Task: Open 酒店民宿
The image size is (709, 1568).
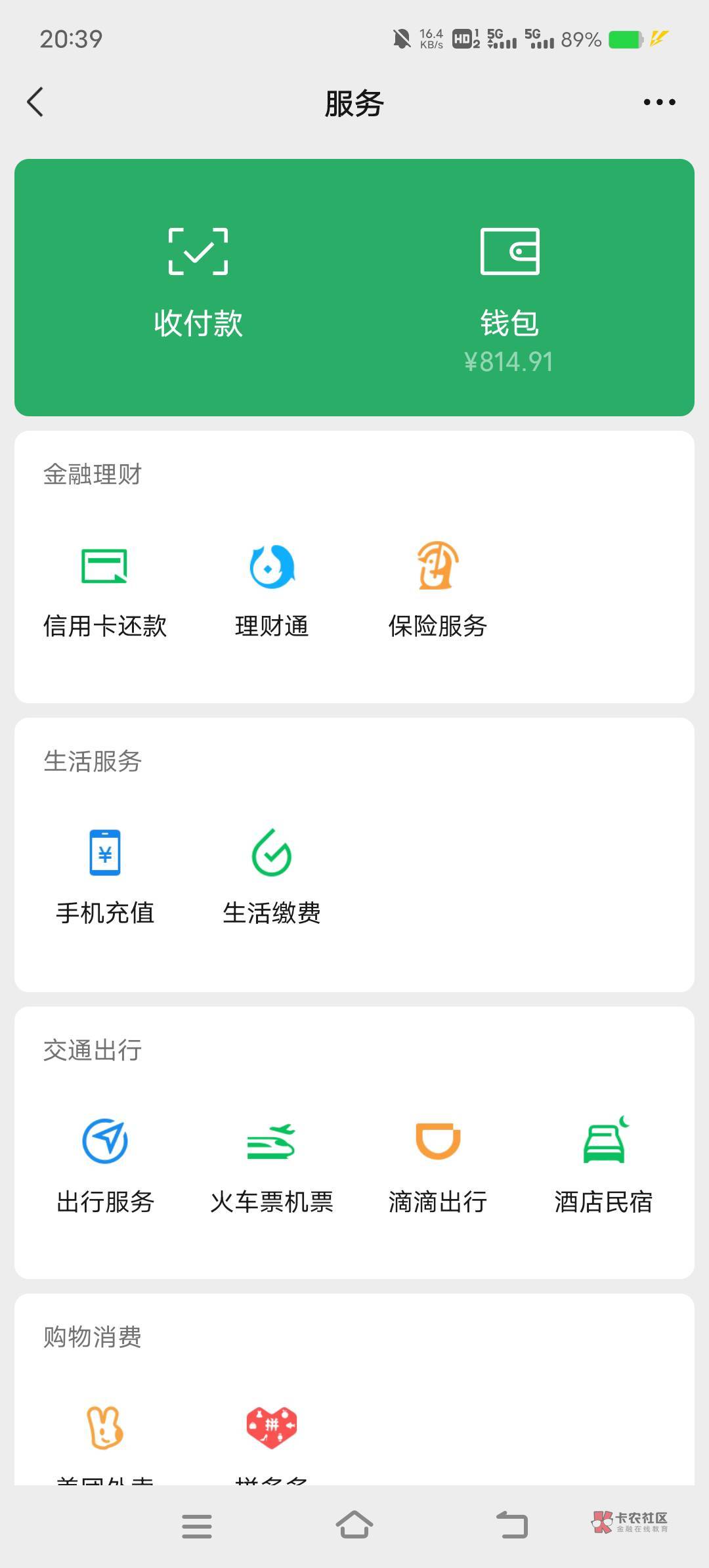Action: 603,1164
